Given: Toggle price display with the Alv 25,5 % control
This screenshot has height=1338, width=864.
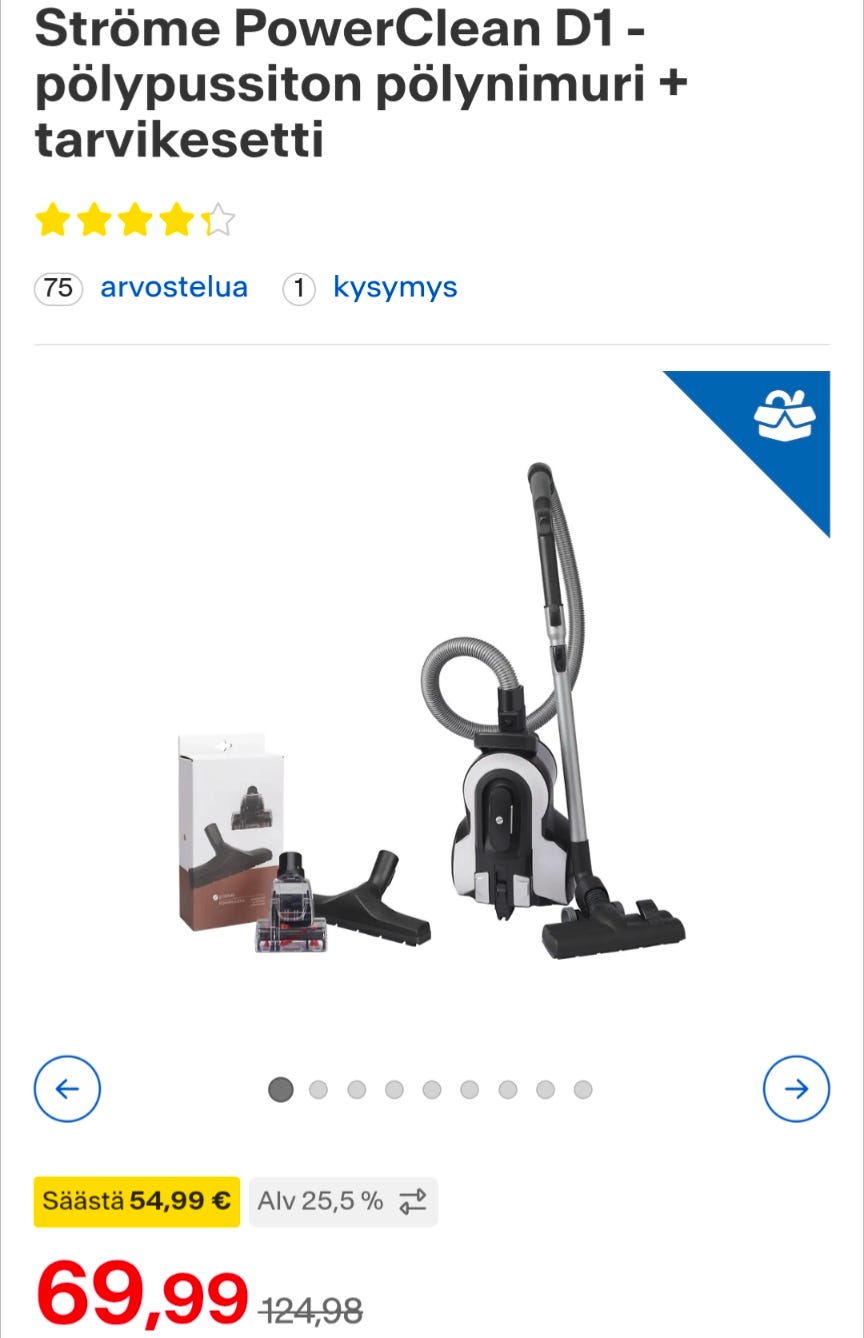Looking at the screenshot, I should click(343, 1202).
